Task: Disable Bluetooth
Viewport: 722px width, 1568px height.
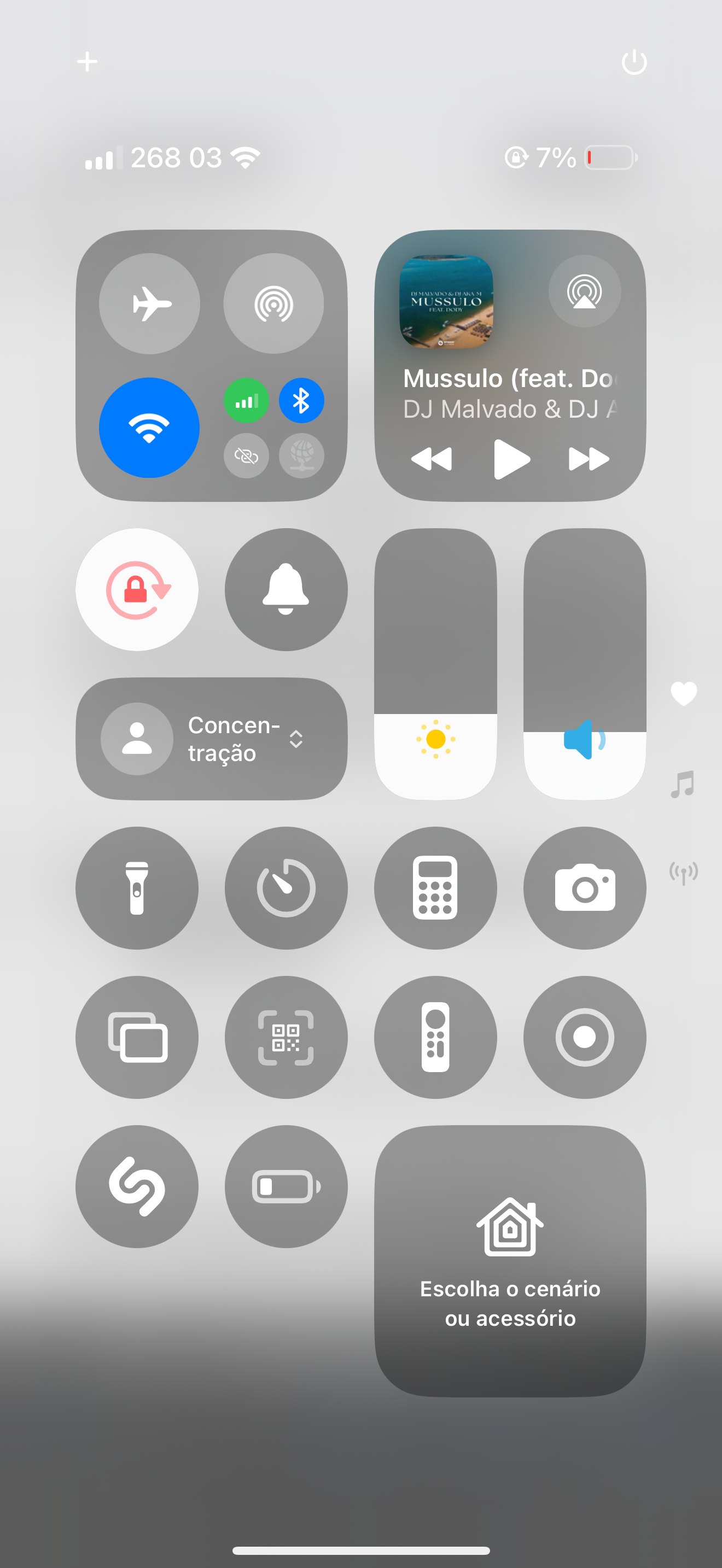Action: point(301,401)
